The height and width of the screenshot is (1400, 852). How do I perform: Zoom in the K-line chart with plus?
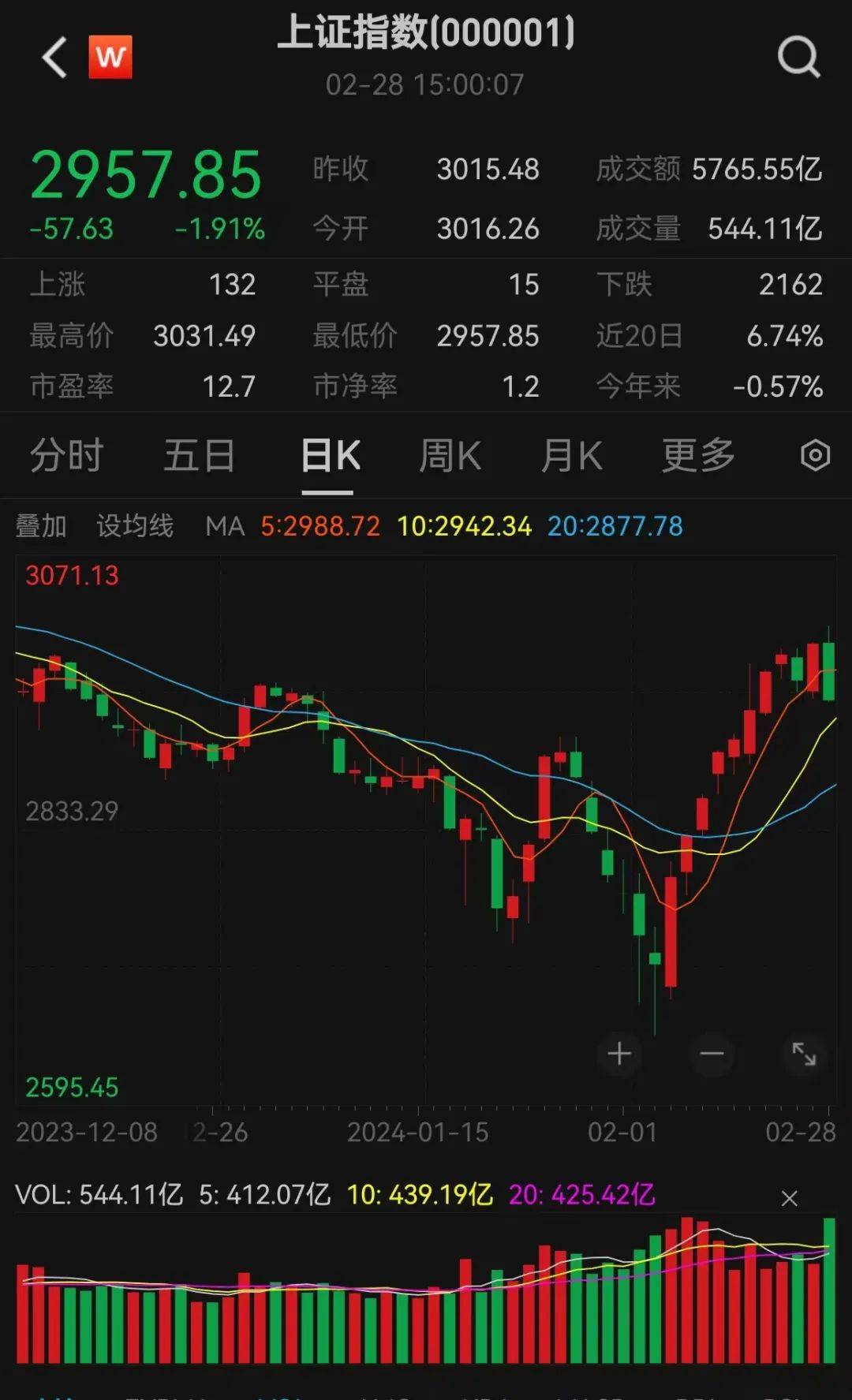pos(619,1054)
